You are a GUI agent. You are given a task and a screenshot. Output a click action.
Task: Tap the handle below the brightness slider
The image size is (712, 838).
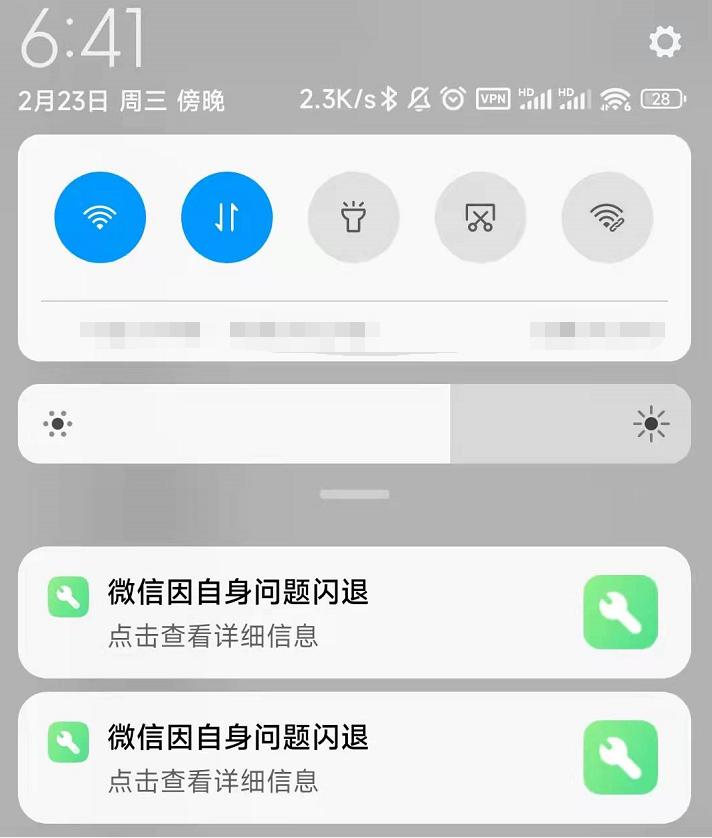355,494
